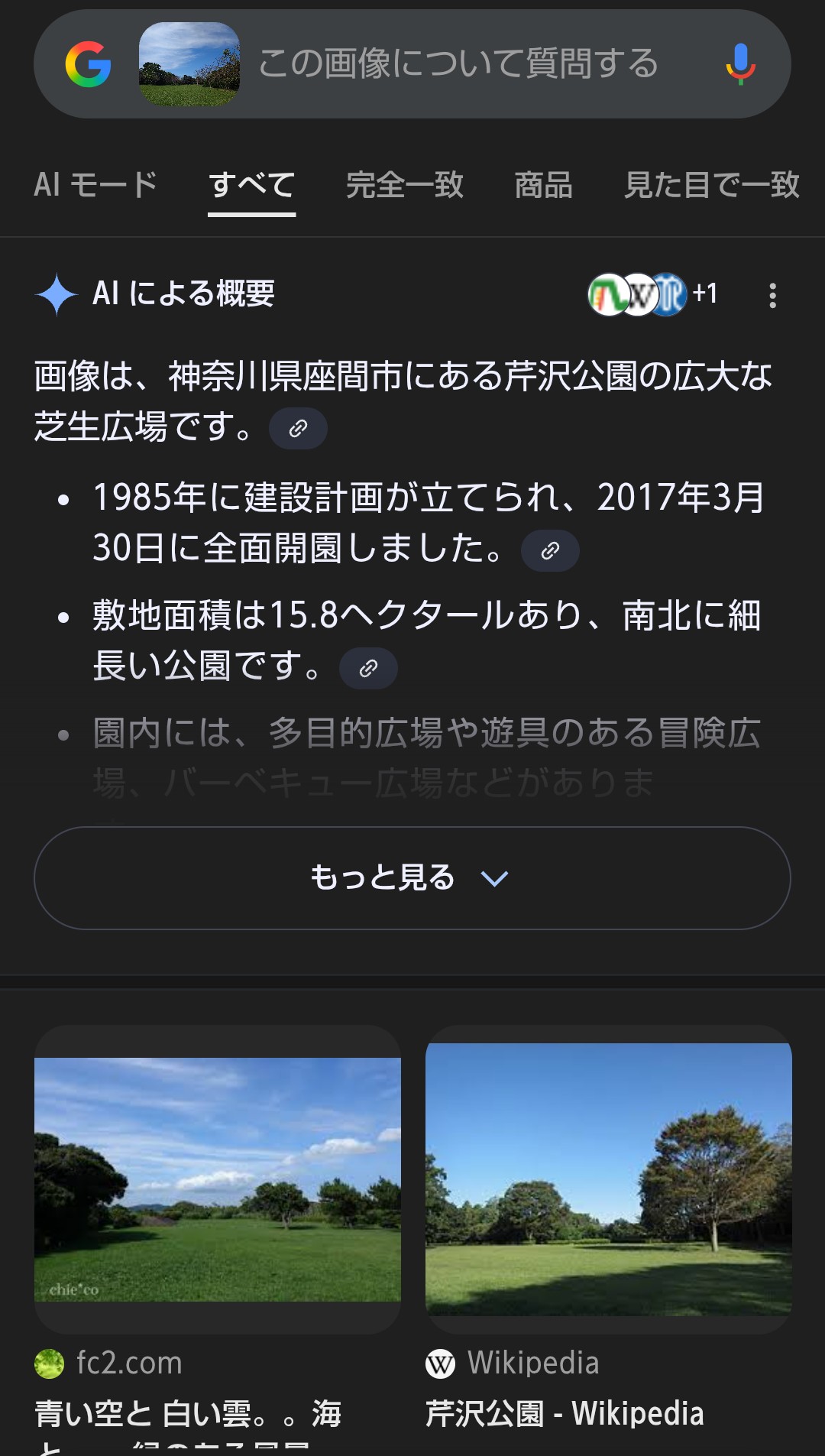Open the AI overview source icons
Image resolution: width=825 pixels, height=1456 pixels.
(x=652, y=294)
